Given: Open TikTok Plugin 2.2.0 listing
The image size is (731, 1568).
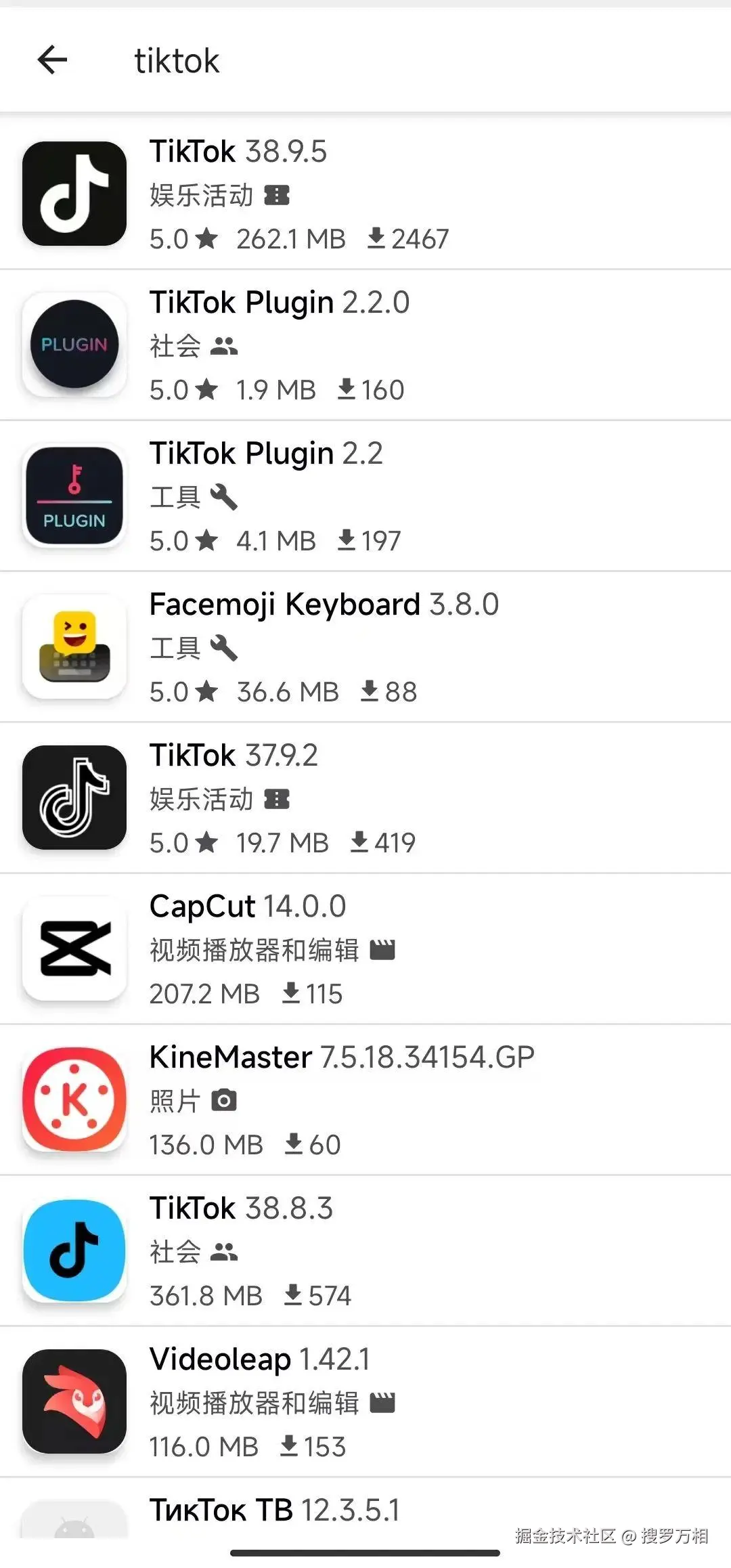Looking at the screenshot, I should (365, 345).
